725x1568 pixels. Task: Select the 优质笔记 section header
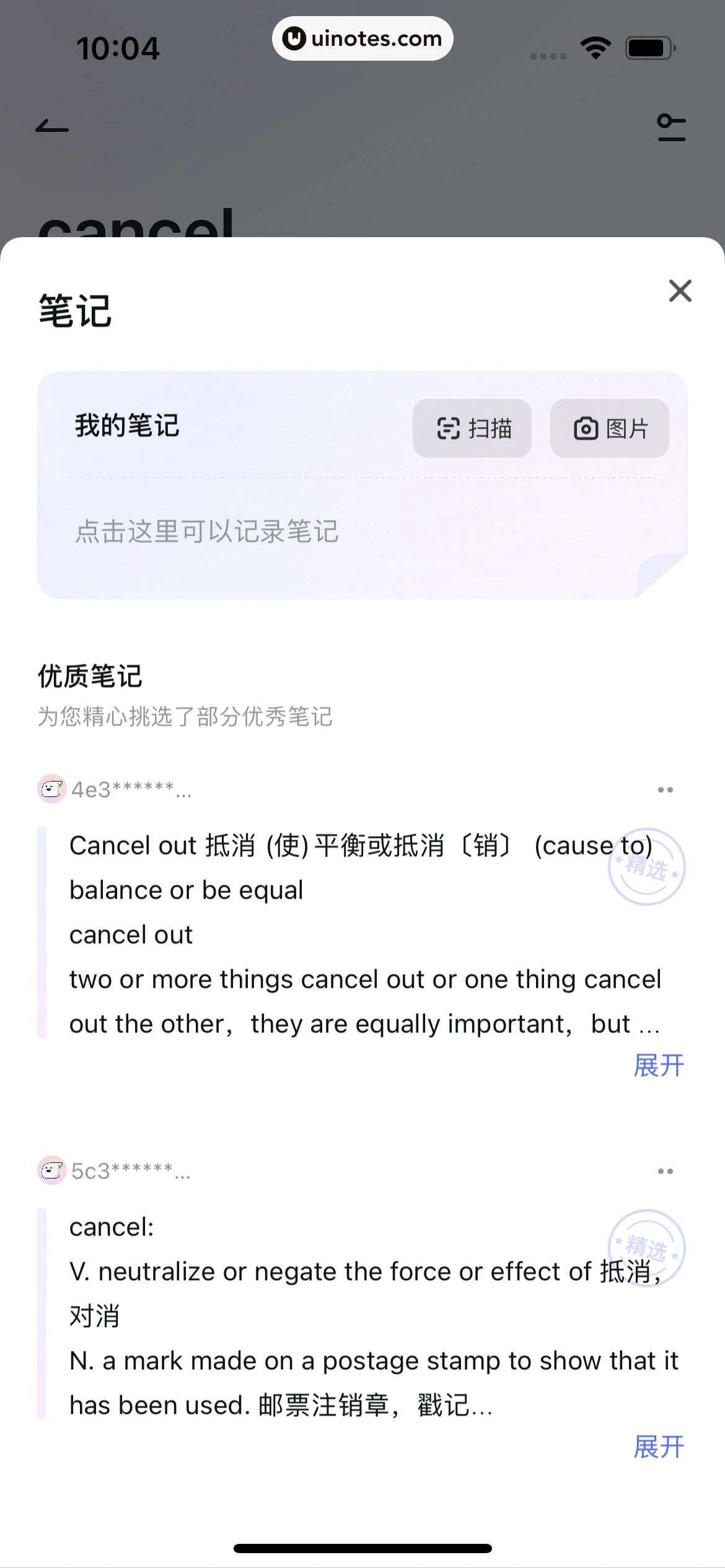[x=89, y=677]
